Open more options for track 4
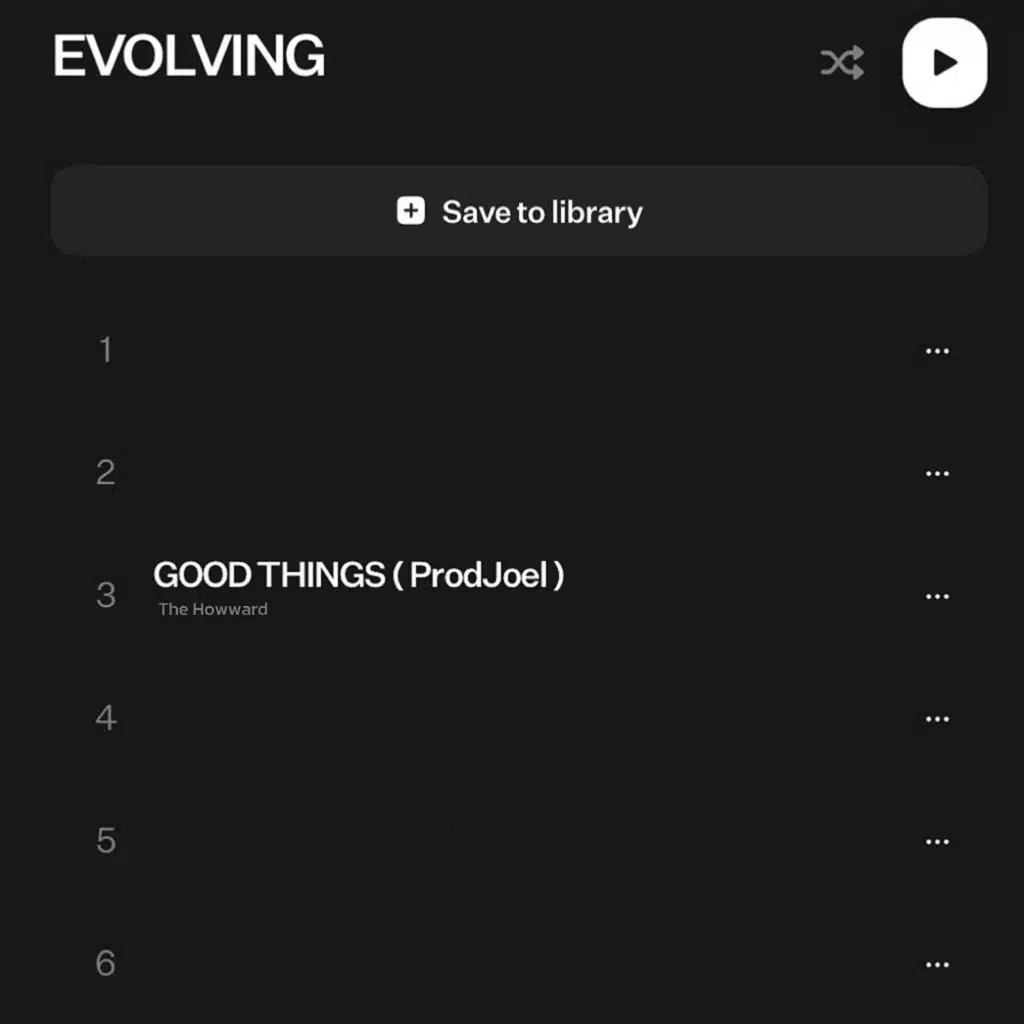Image resolution: width=1024 pixels, height=1024 pixels. (x=937, y=719)
